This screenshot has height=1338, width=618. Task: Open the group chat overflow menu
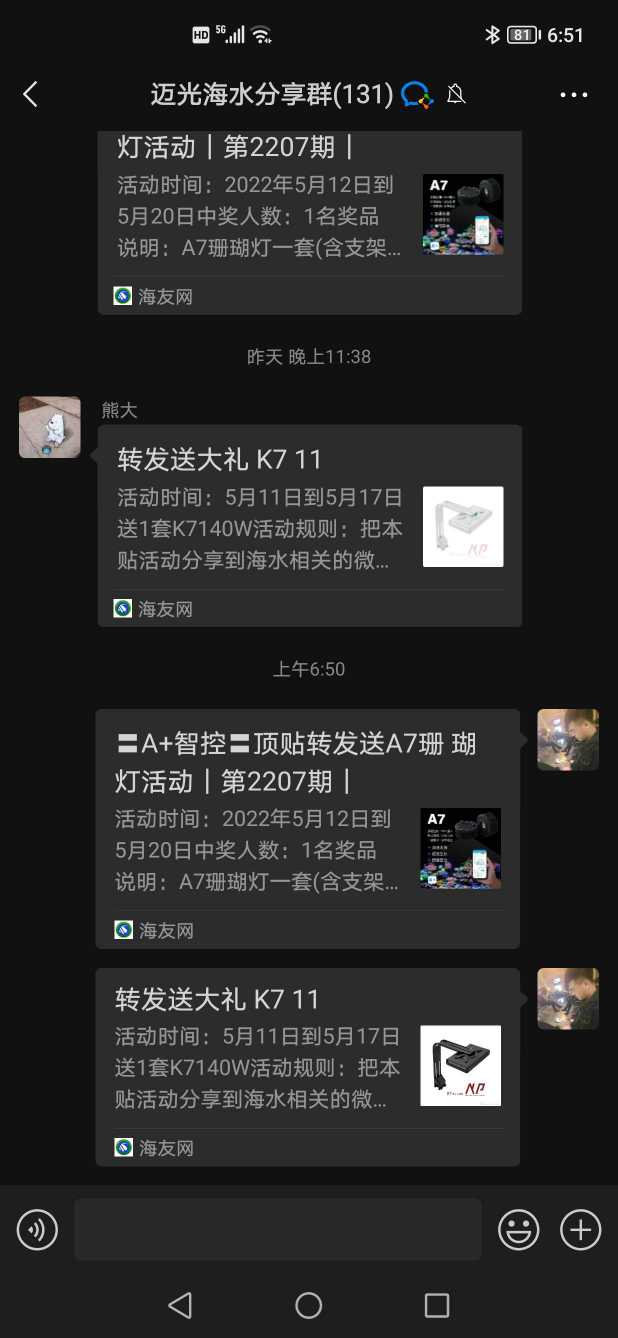(x=574, y=95)
